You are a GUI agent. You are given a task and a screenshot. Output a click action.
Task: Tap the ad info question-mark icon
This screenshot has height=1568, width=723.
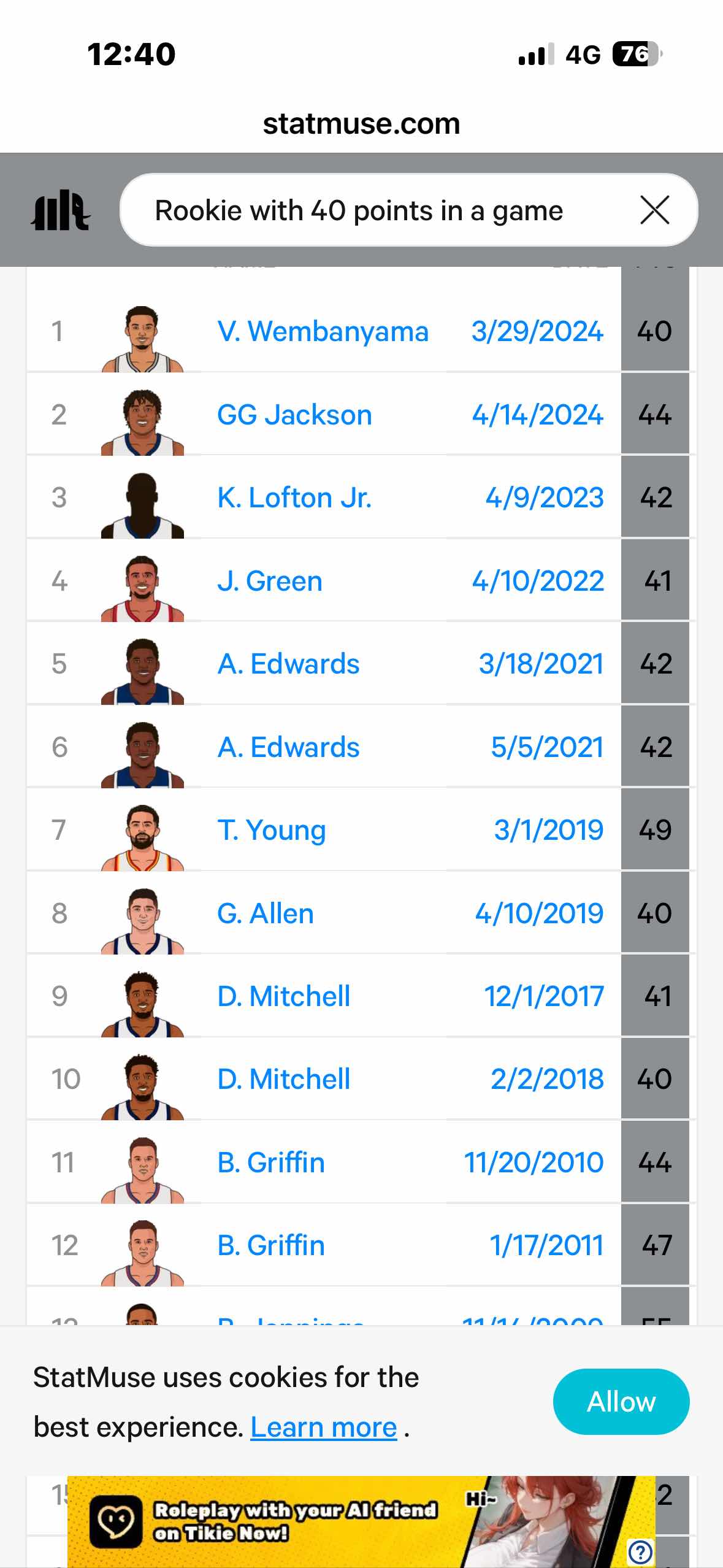tap(640, 1552)
